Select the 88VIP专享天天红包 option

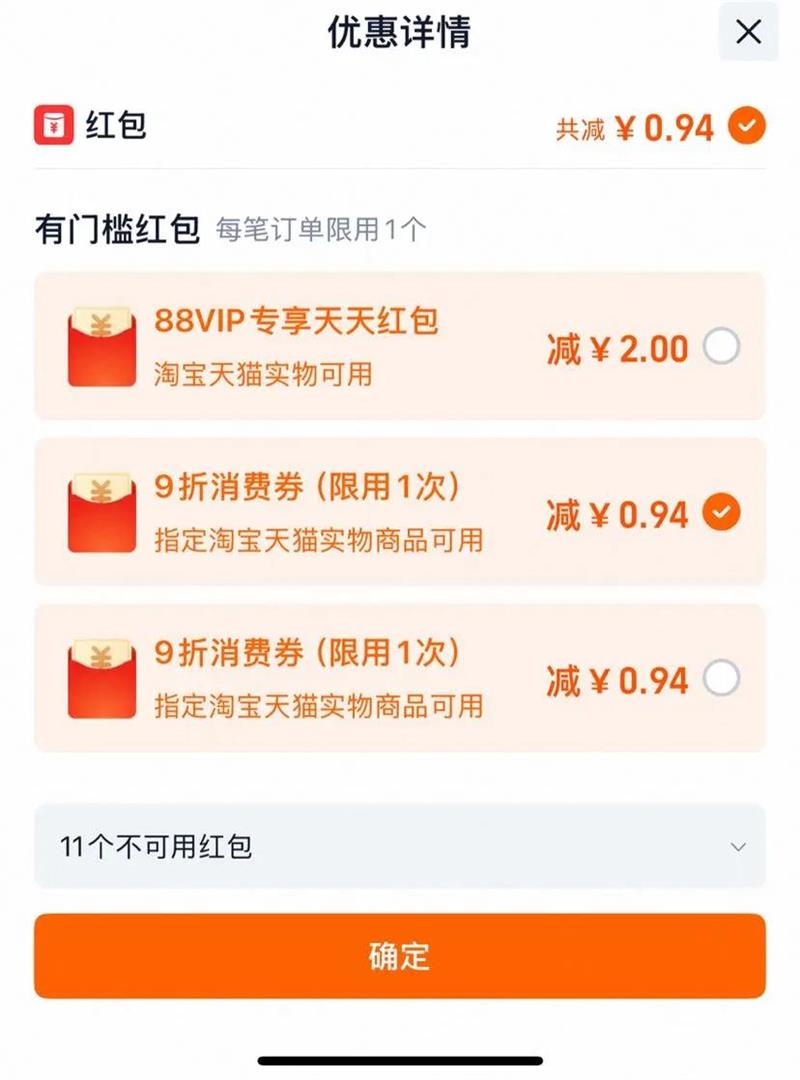point(721,346)
